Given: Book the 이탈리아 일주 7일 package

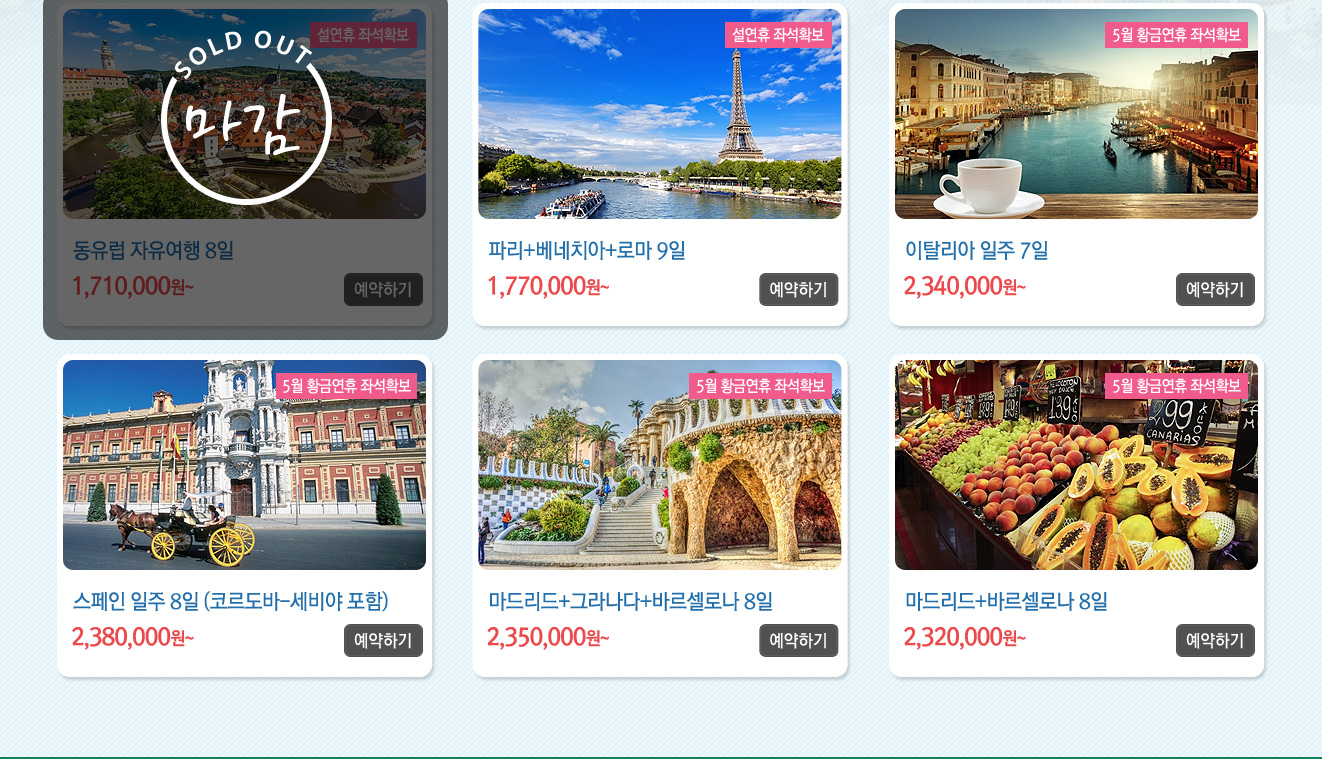Looking at the screenshot, I should coord(1214,290).
